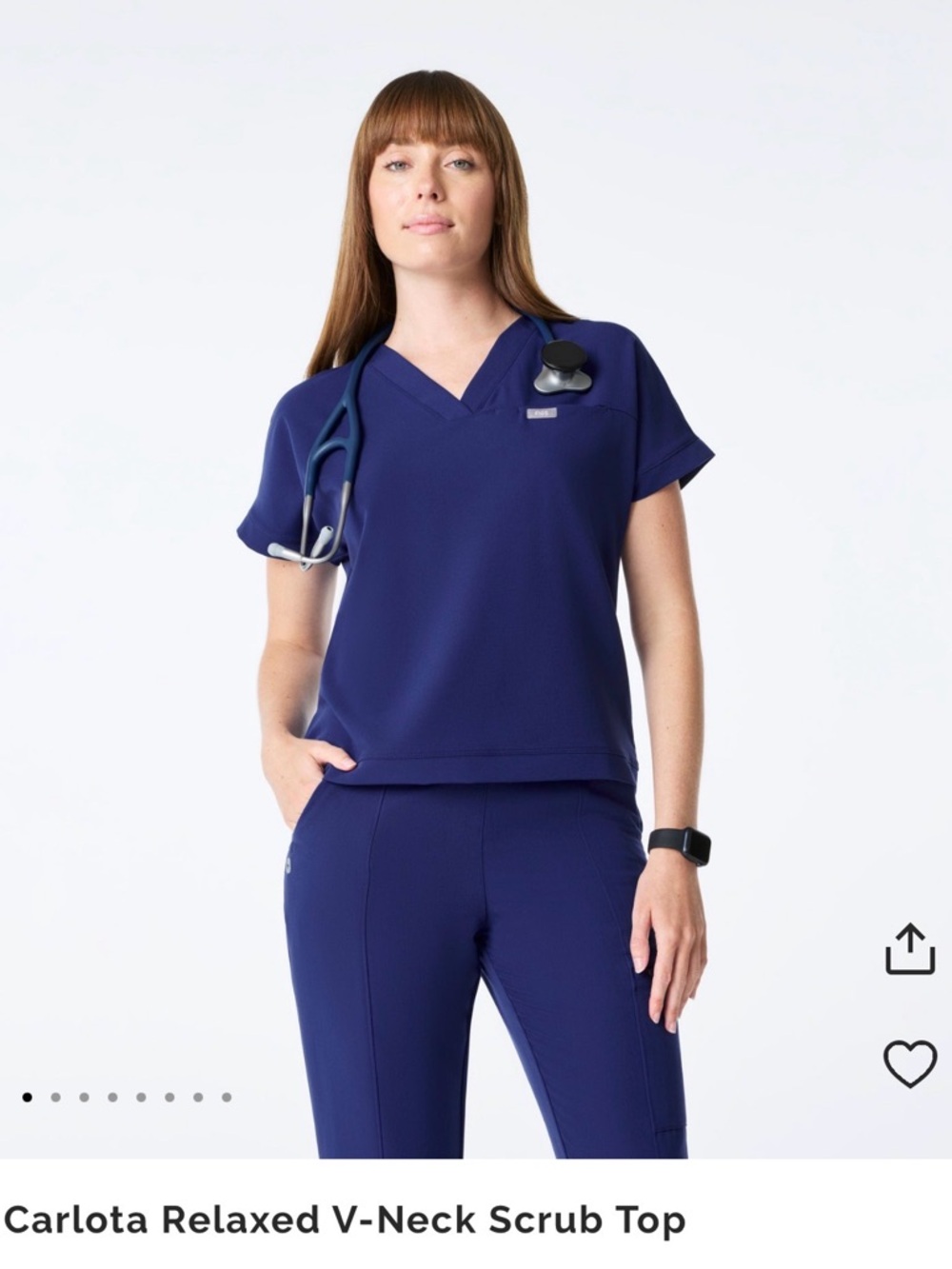The width and height of the screenshot is (952, 1269).
Task: Tap the product photo to enlarge it
Action: click(457, 571)
